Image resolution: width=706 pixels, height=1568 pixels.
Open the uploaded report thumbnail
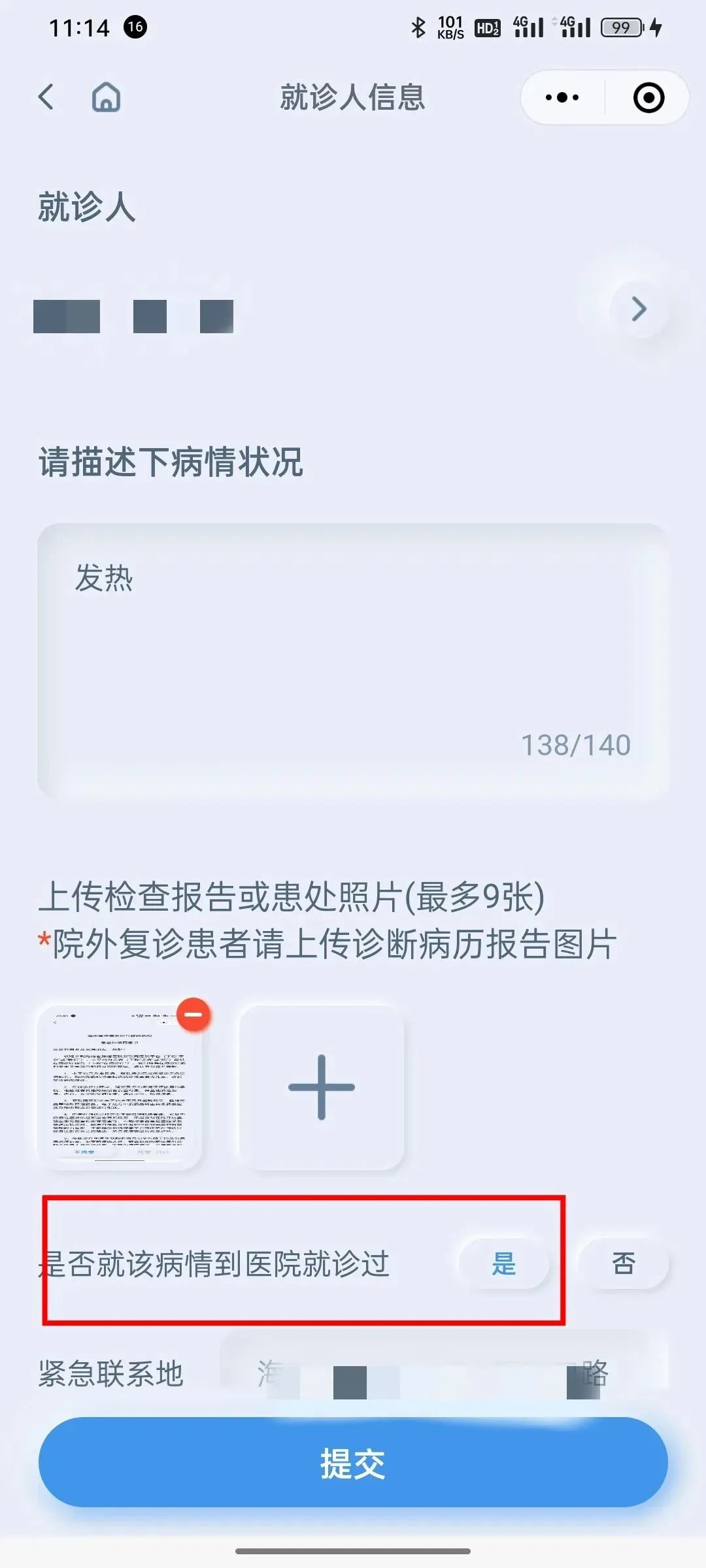(x=120, y=1088)
